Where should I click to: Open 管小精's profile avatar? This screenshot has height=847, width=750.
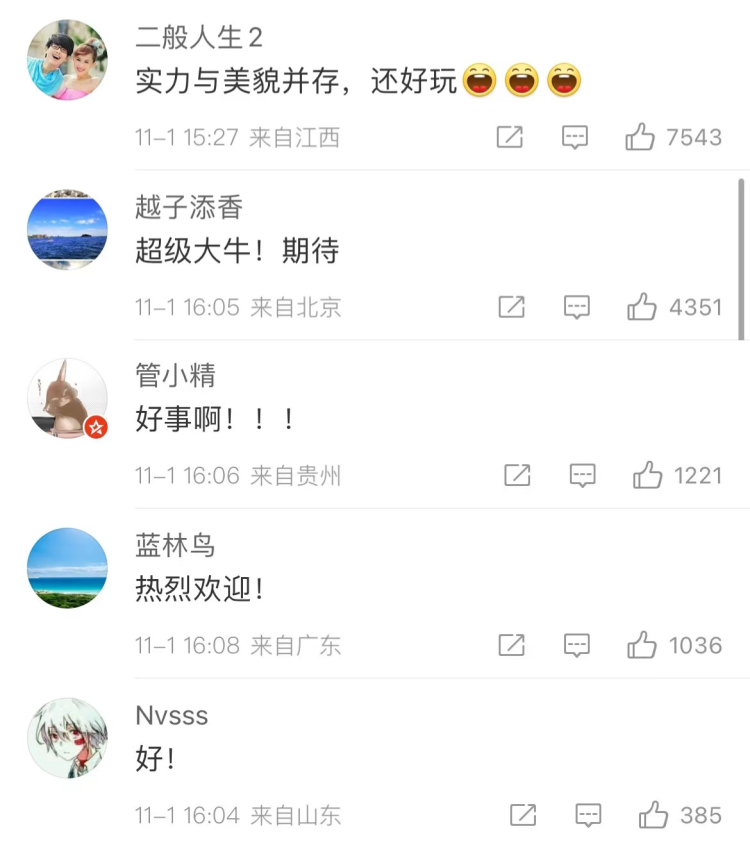67,398
